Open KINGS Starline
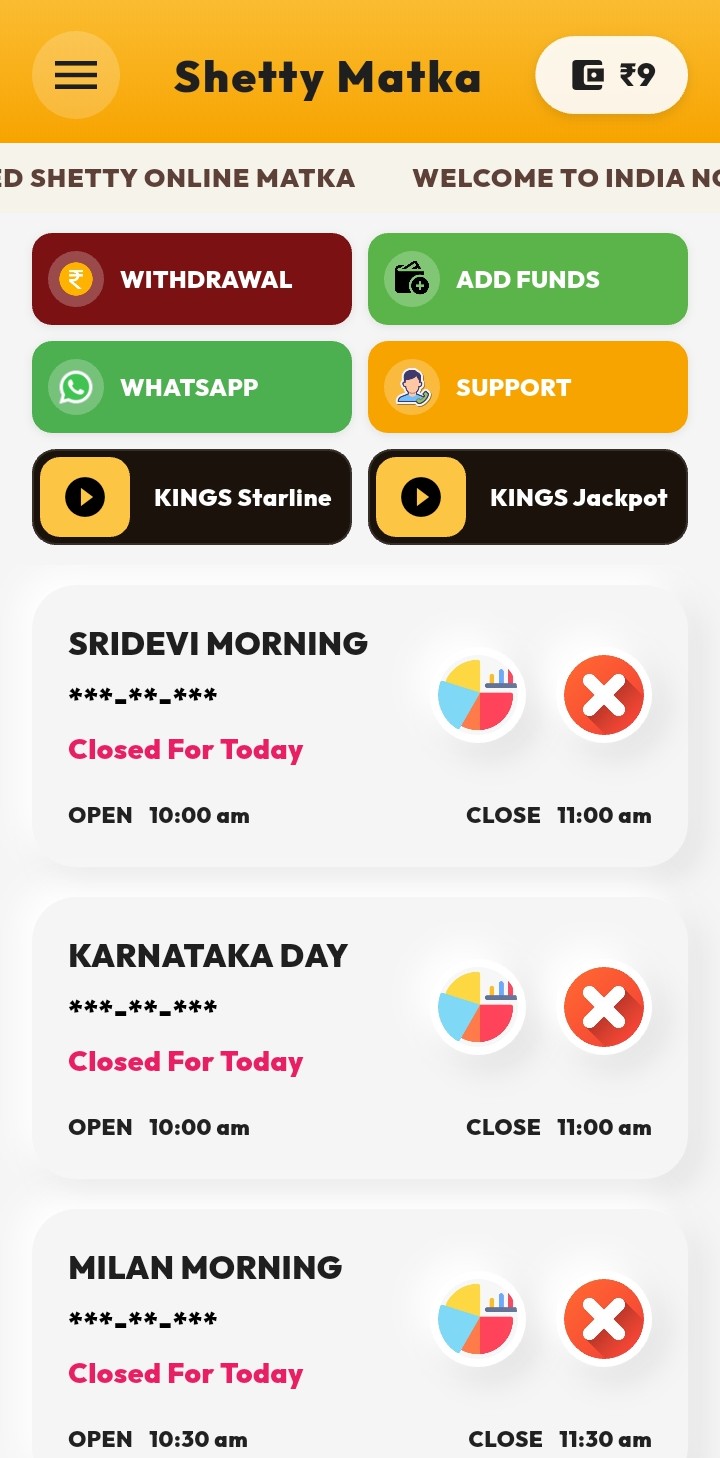The image size is (720, 1458). point(191,497)
